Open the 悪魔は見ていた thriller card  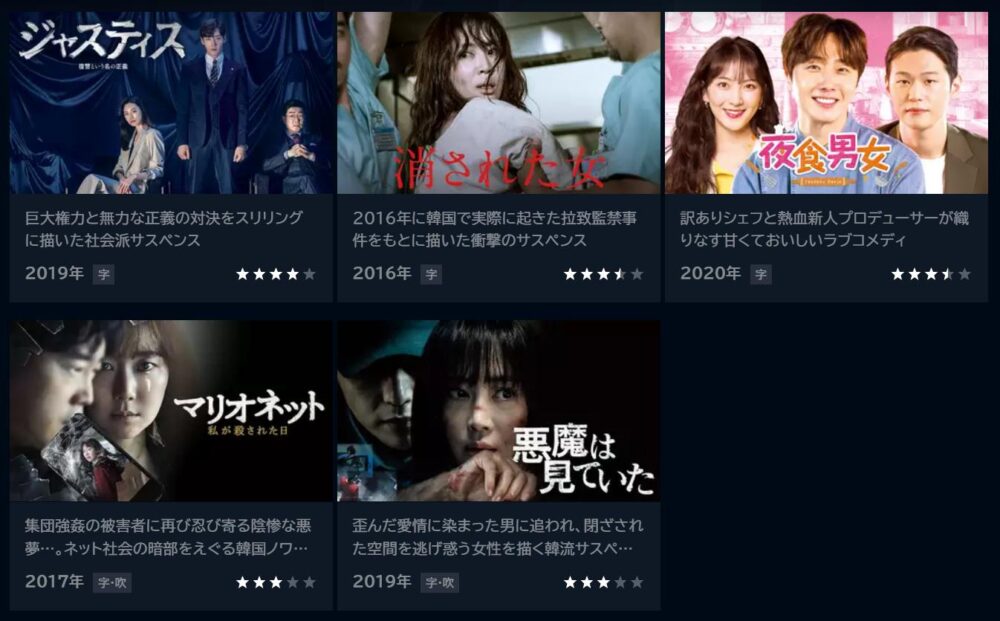(x=498, y=411)
